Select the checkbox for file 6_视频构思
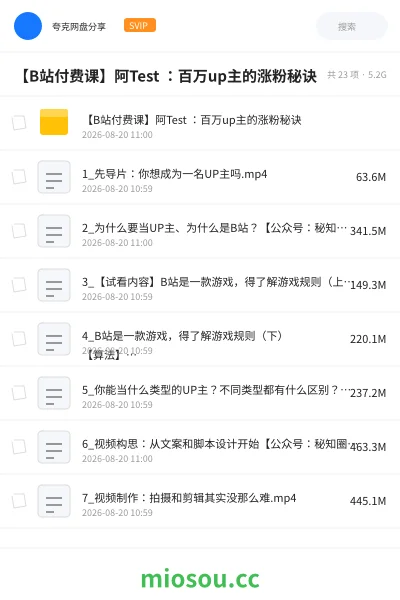Image resolution: width=400 pixels, height=600 pixels. click(19, 447)
